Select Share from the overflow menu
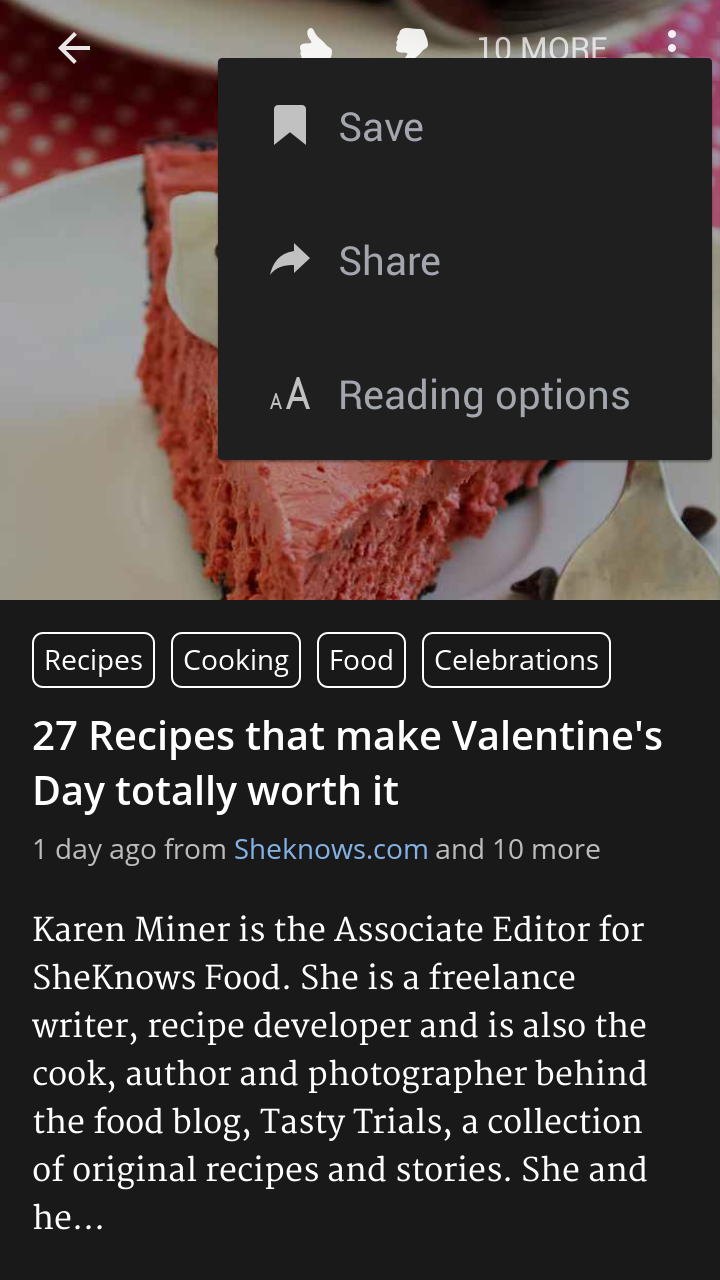 [x=389, y=259]
